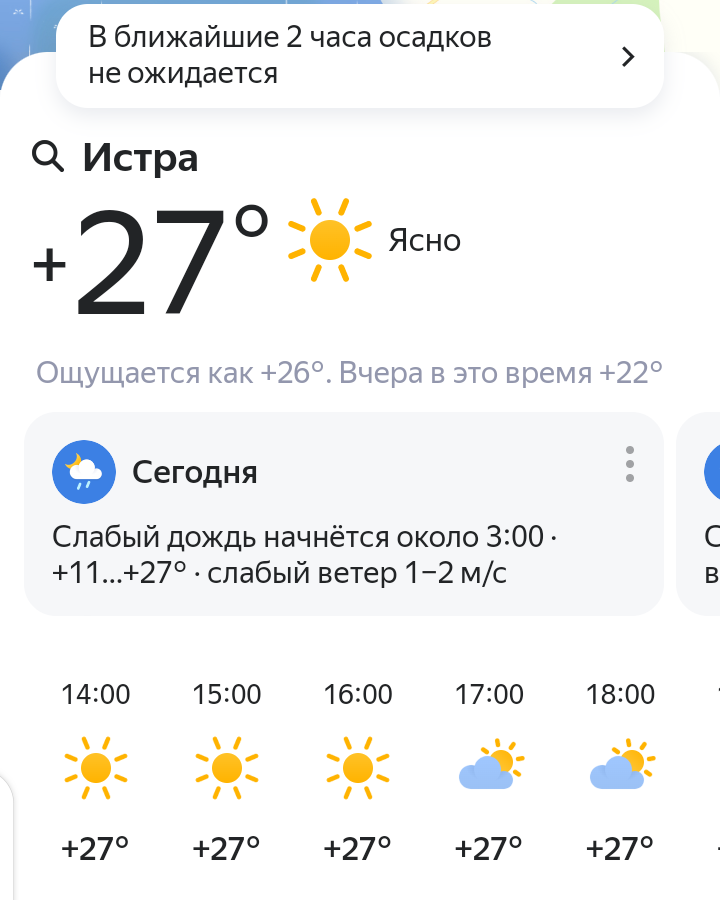Open search by tapping the magnifier icon

47,158
